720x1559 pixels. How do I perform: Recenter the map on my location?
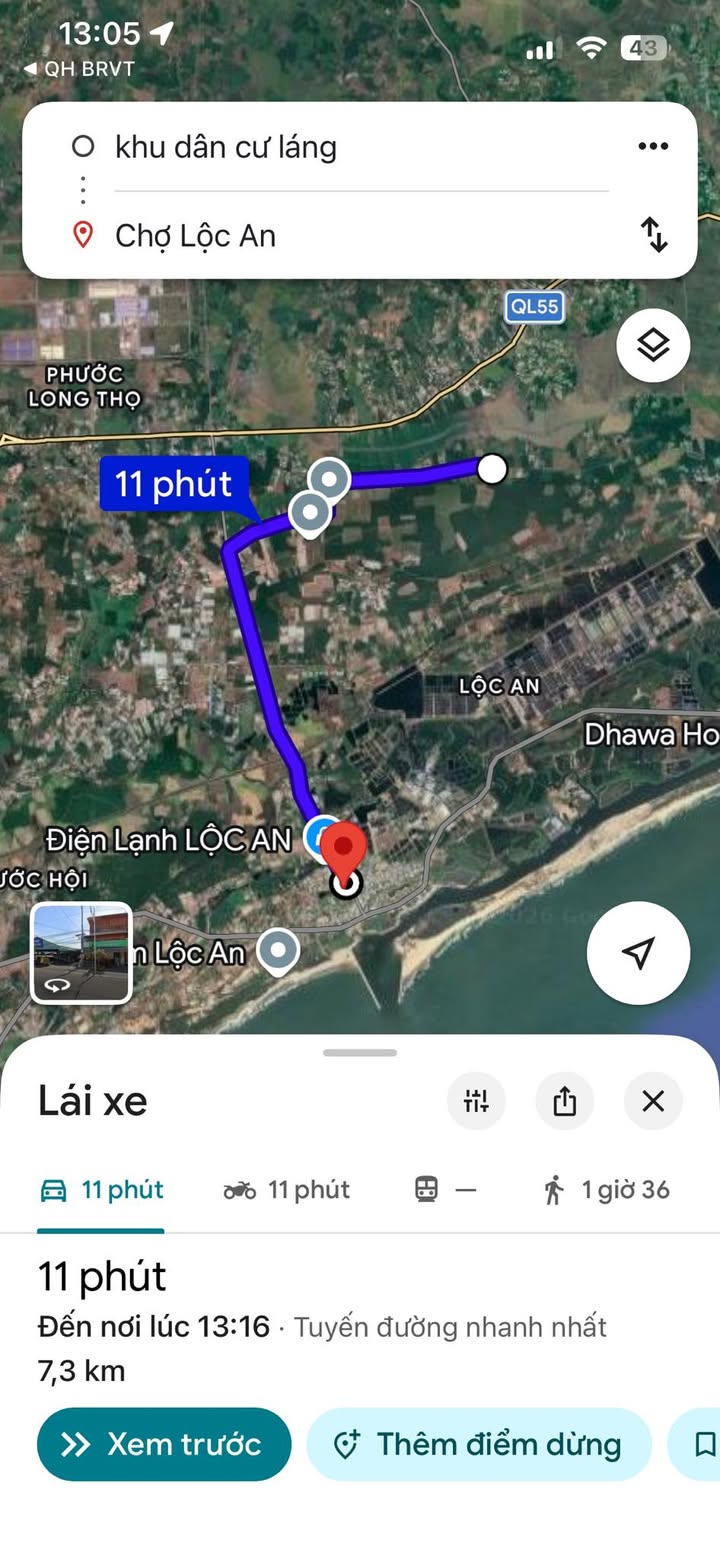tap(638, 953)
